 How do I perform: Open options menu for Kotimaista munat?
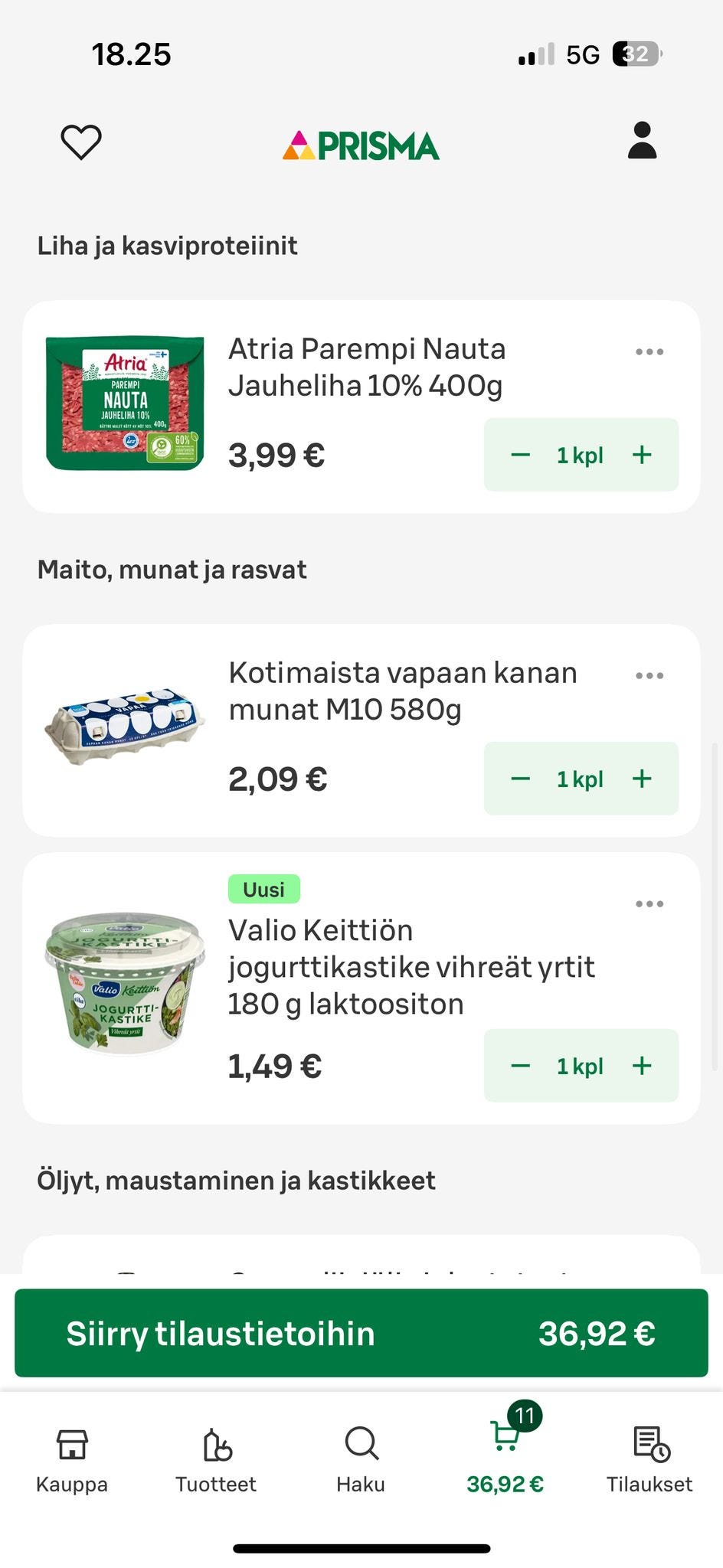coord(649,675)
